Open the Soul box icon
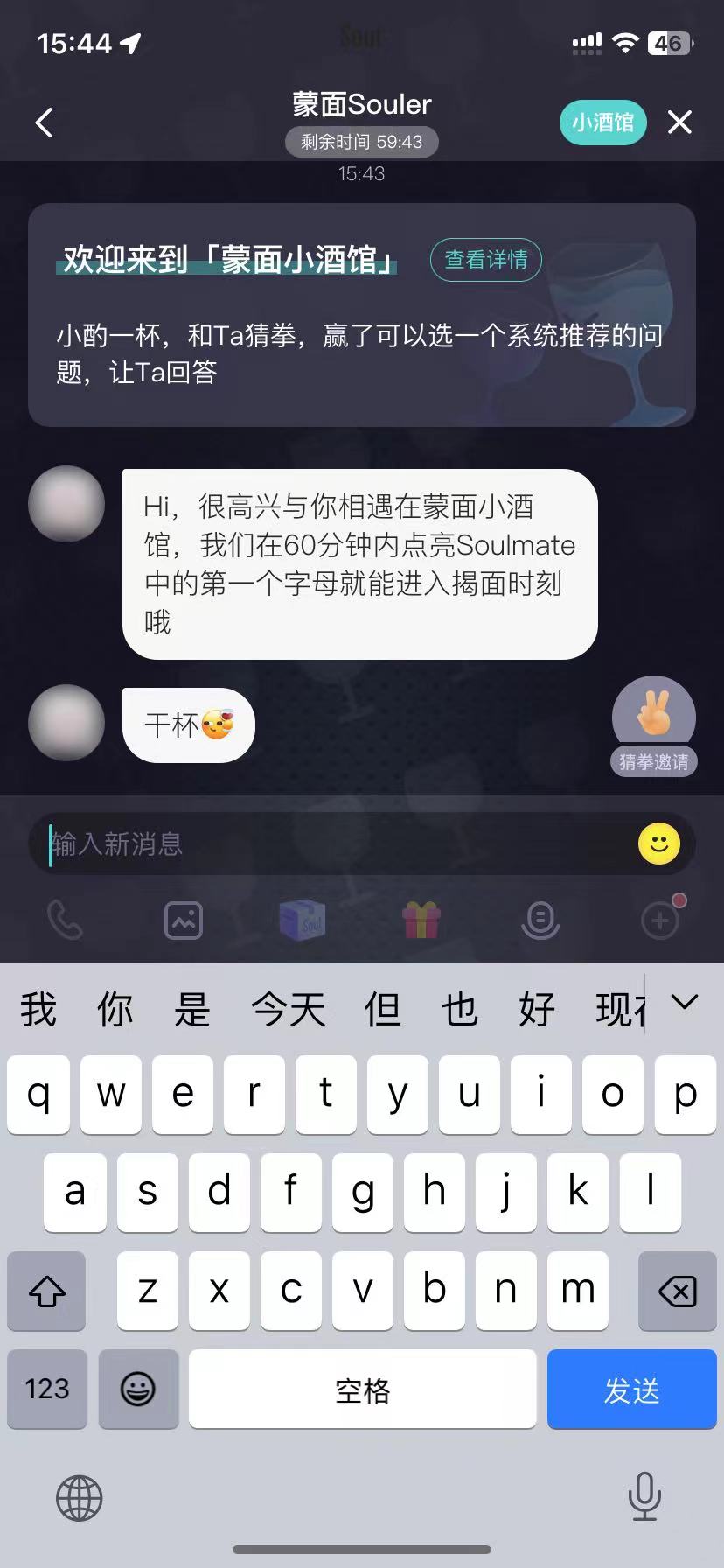This screenshot has width=724, height=1568. tap(303, 920)
